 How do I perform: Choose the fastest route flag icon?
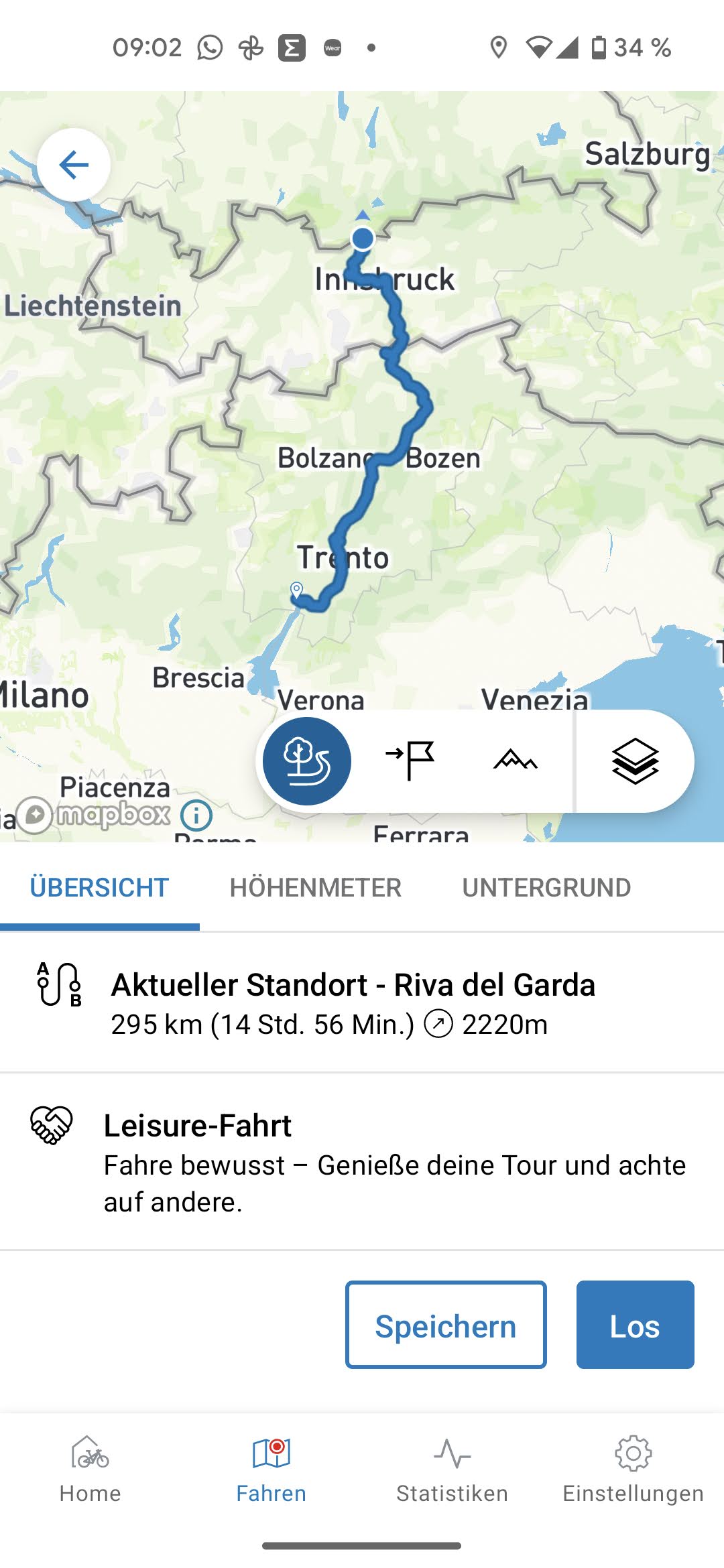pyautogui.click(x=410, y=761)
